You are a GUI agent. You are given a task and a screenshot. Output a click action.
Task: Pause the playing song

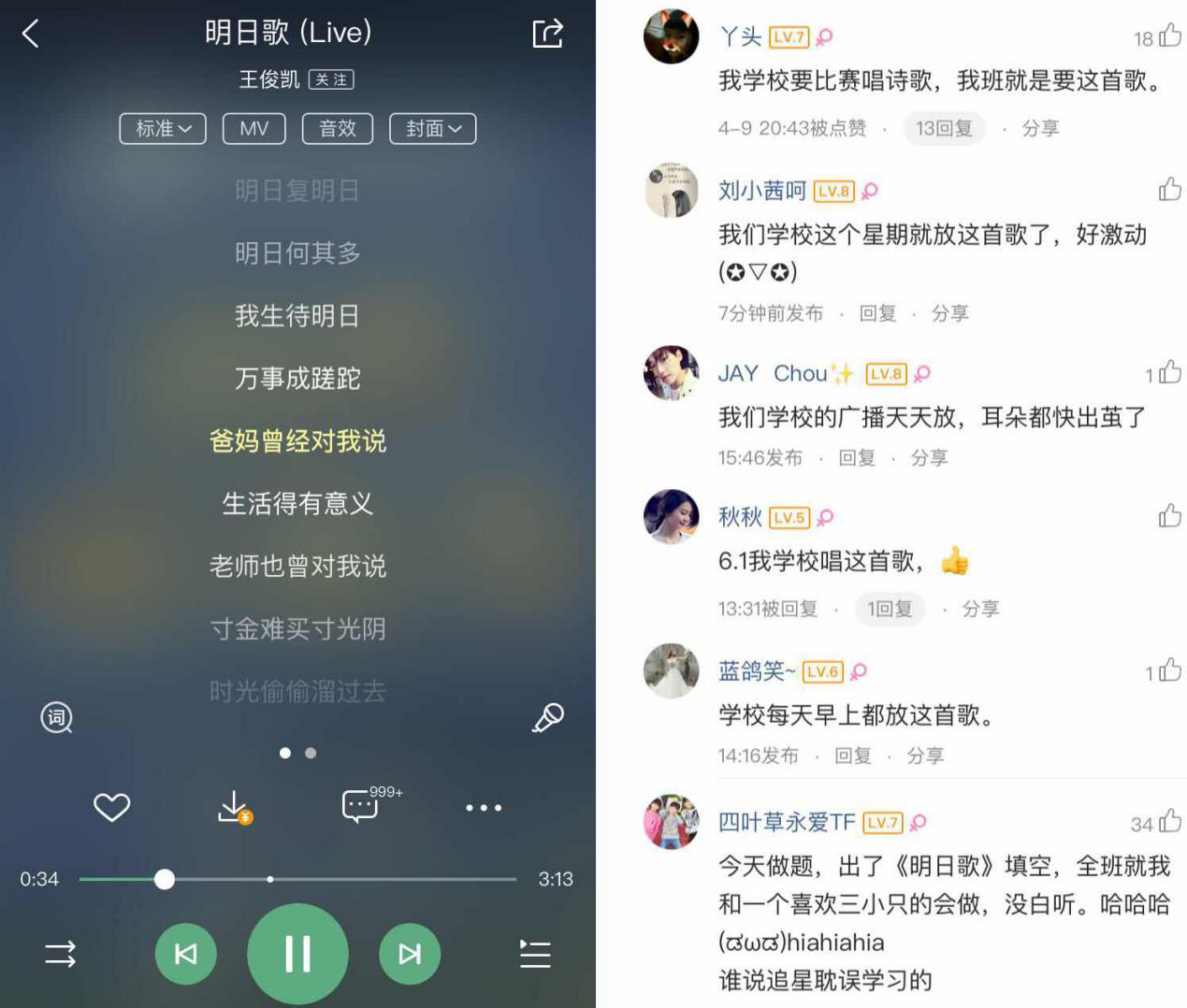coord(297,954)
